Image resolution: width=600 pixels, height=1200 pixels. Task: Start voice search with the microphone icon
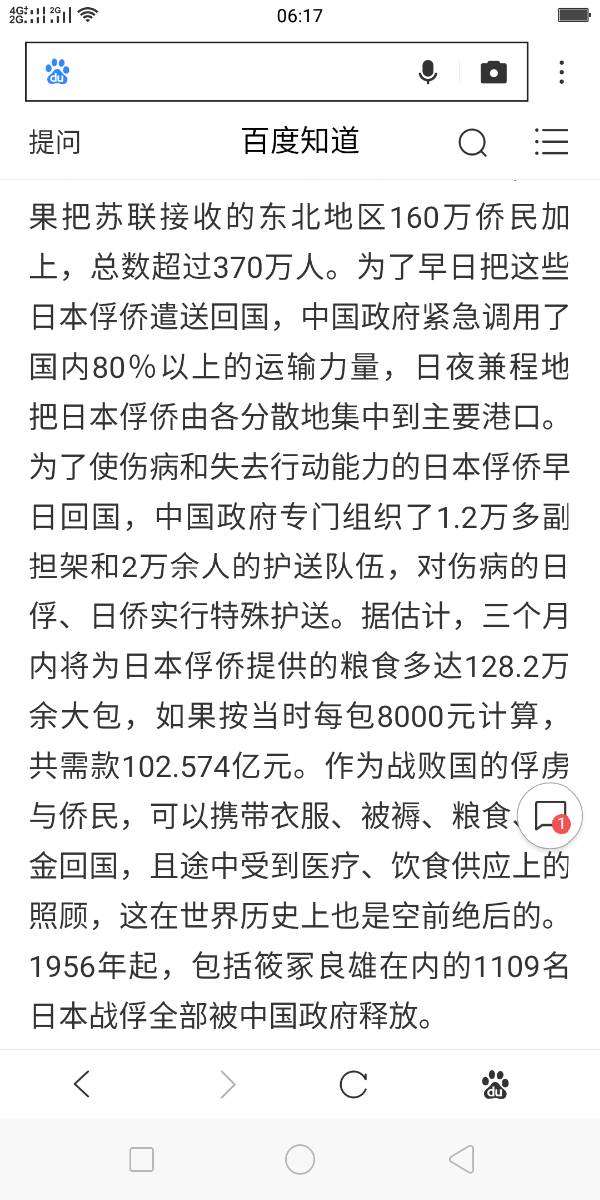[x=428, y=72]
